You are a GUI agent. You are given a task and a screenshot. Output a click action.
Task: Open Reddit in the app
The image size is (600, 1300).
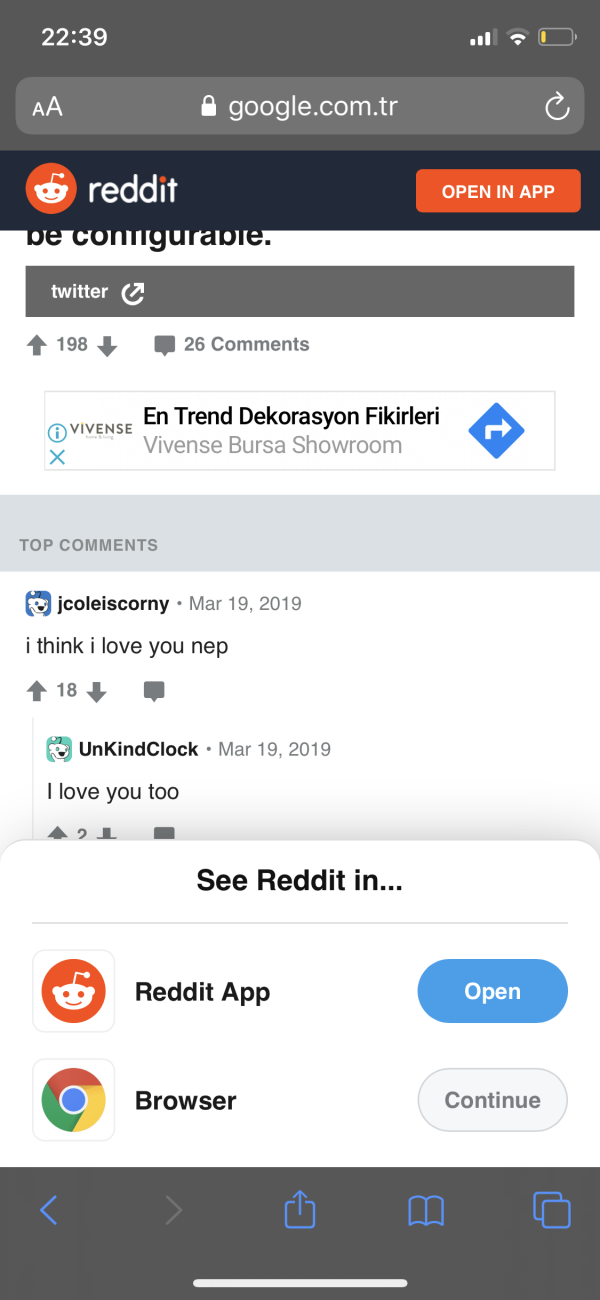492,992
